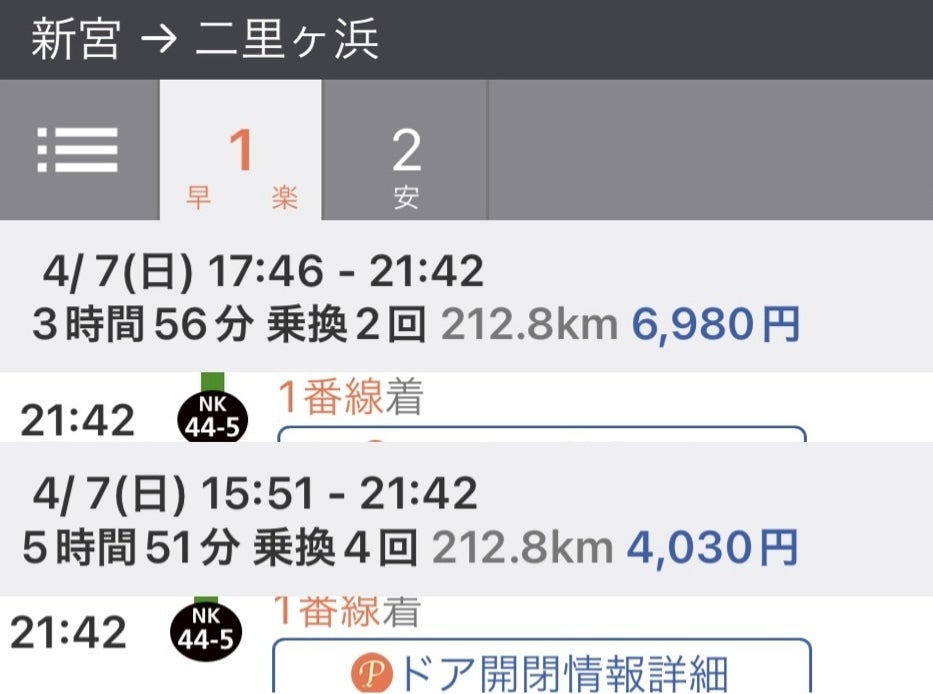Screen dimensions: 933x694
Task: Open the route list view icon
Action: 78,152
